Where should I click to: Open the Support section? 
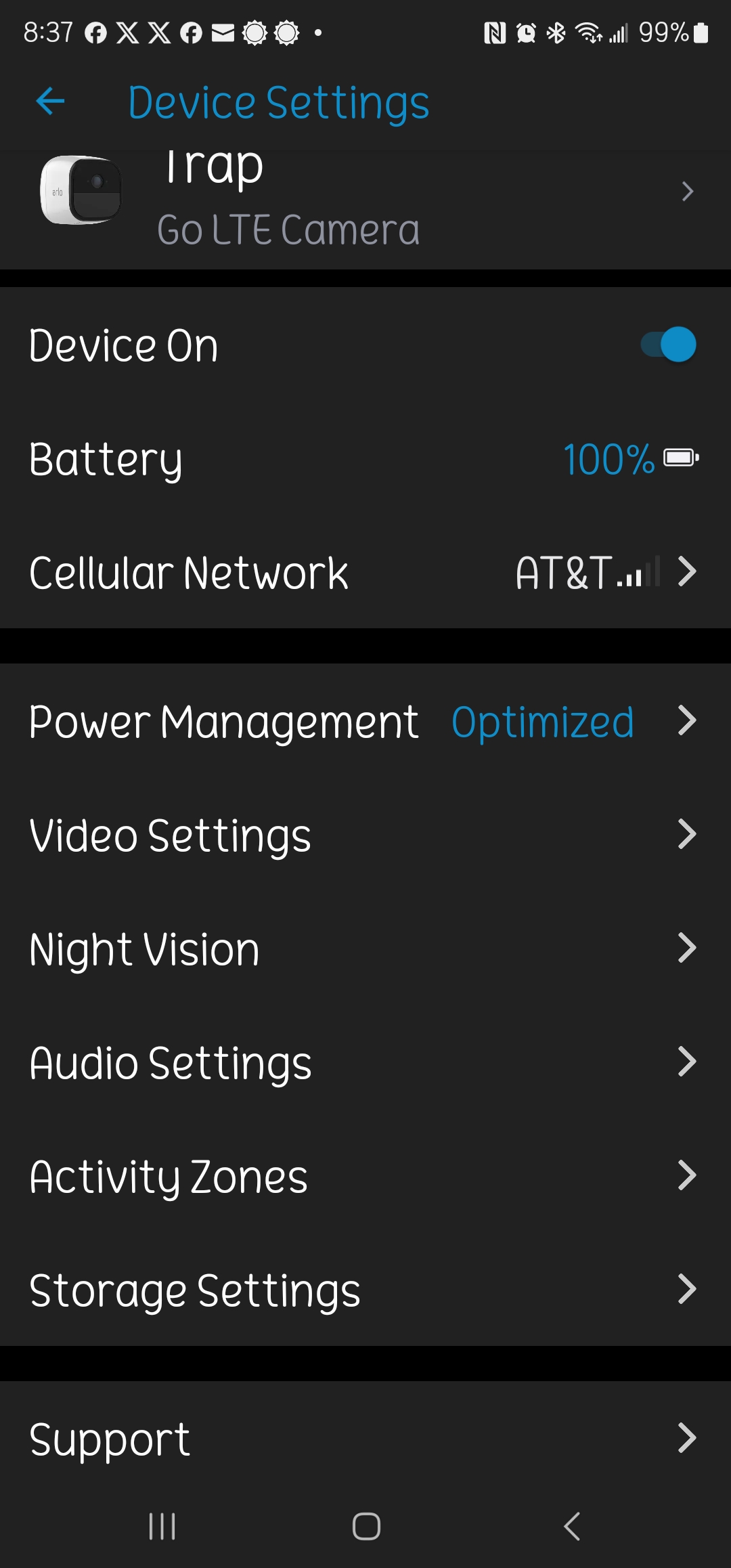[365, 1437]
